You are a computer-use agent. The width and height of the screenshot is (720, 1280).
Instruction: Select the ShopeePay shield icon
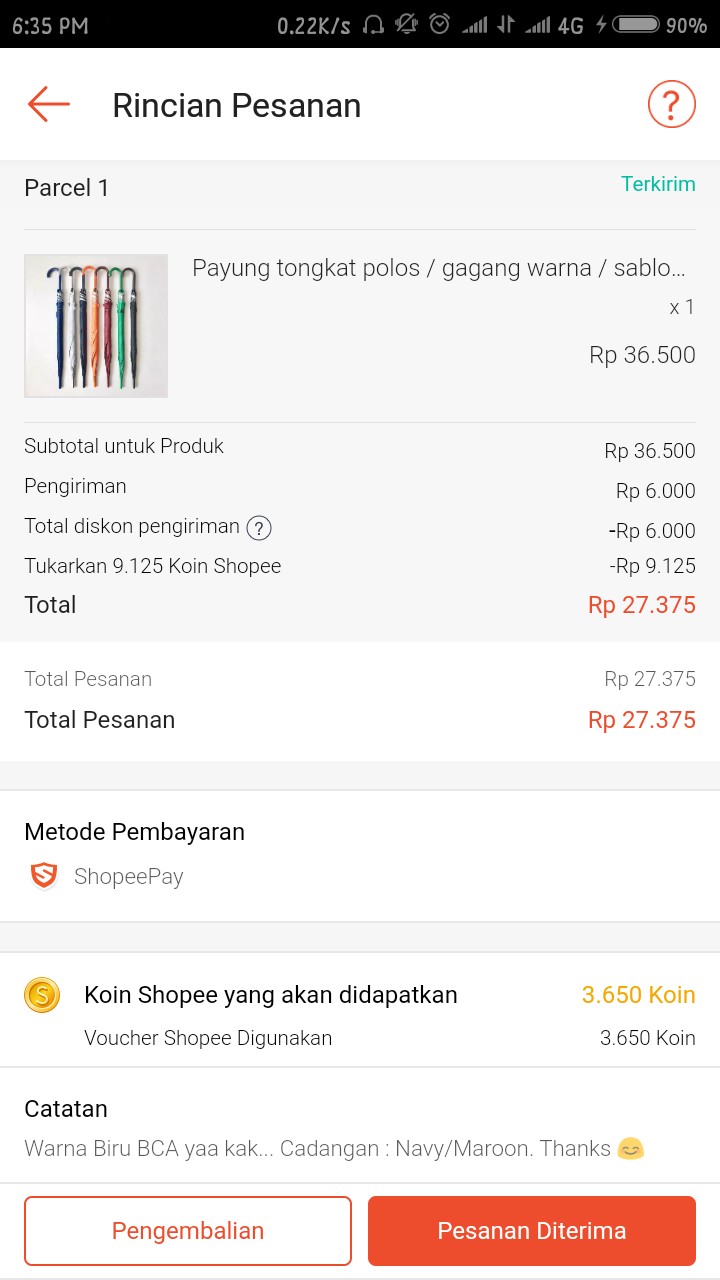(41, 876)
